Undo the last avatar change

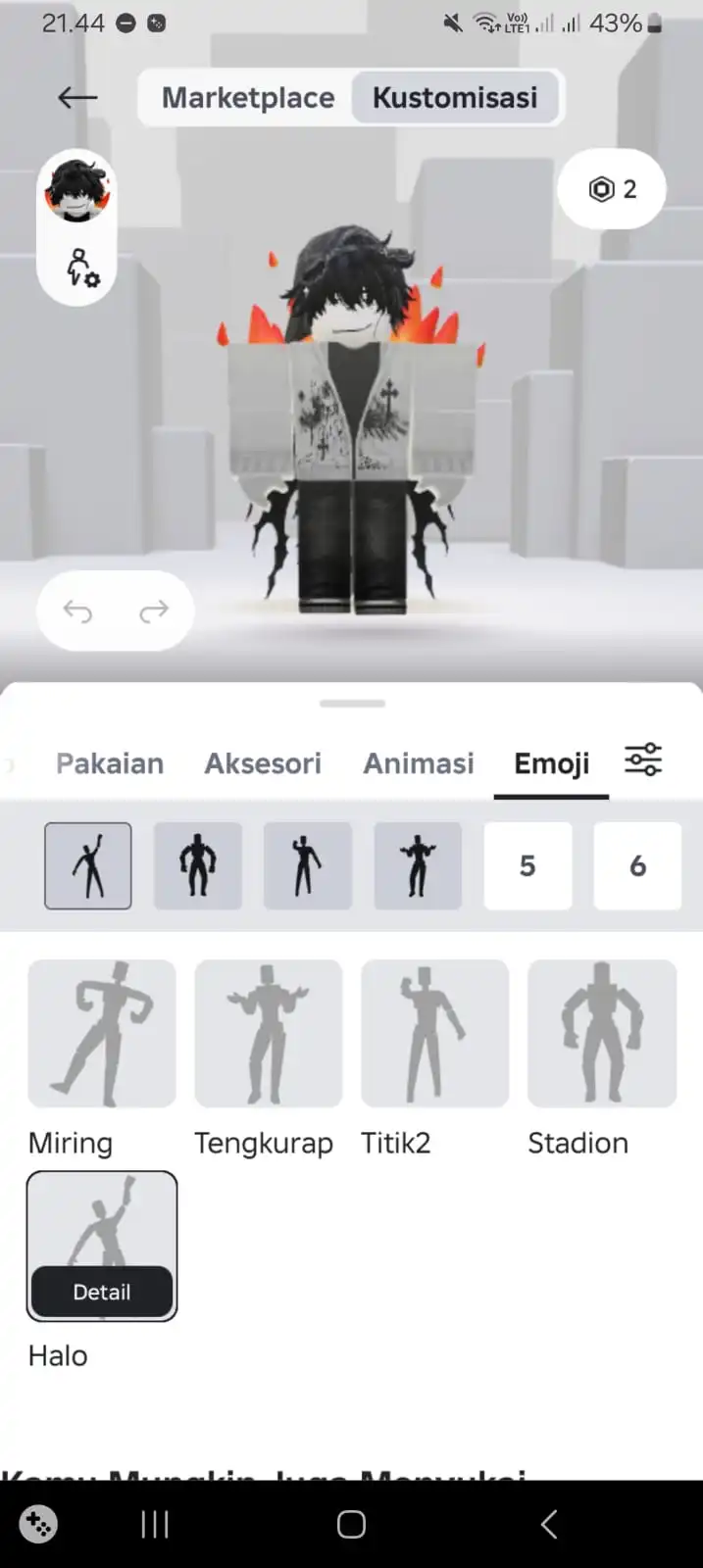click(77, 612)
